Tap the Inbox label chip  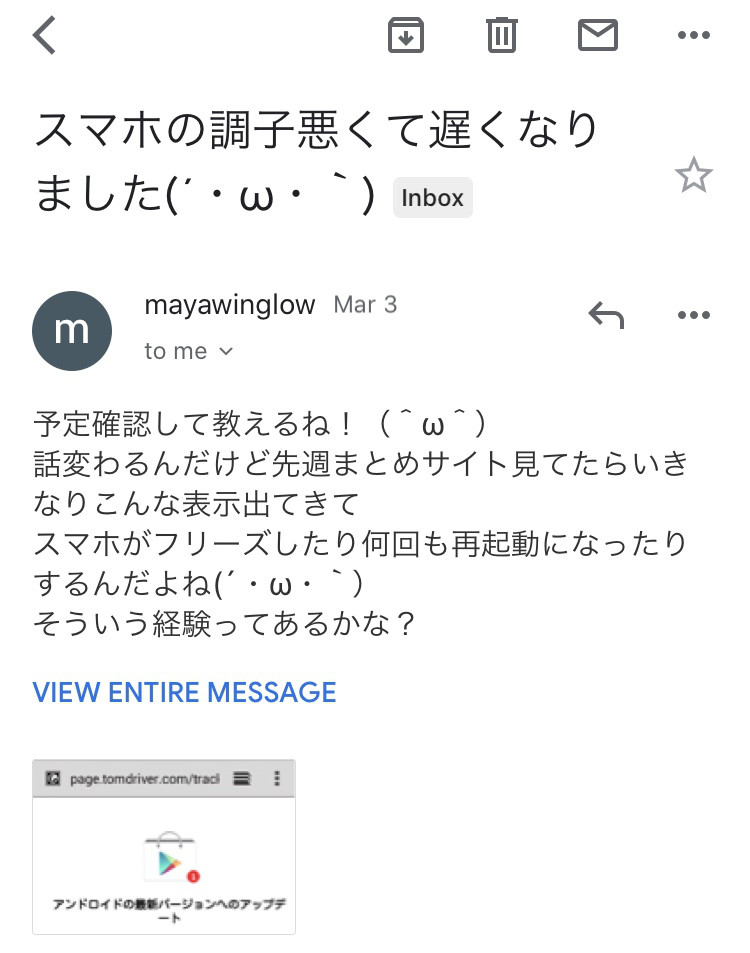pyautogui.click(x=432, y=198)
